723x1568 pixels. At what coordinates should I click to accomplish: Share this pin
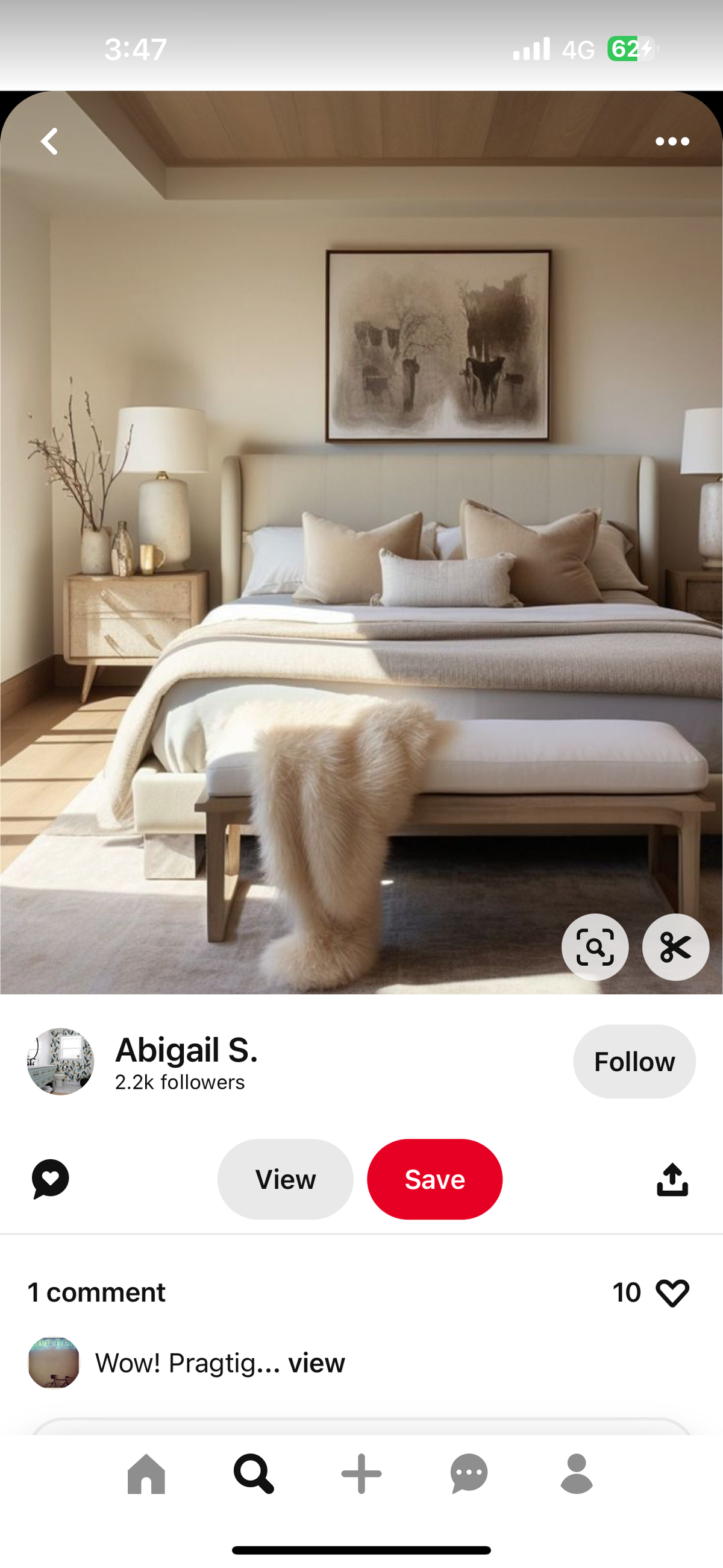[x=672, y=1179]
